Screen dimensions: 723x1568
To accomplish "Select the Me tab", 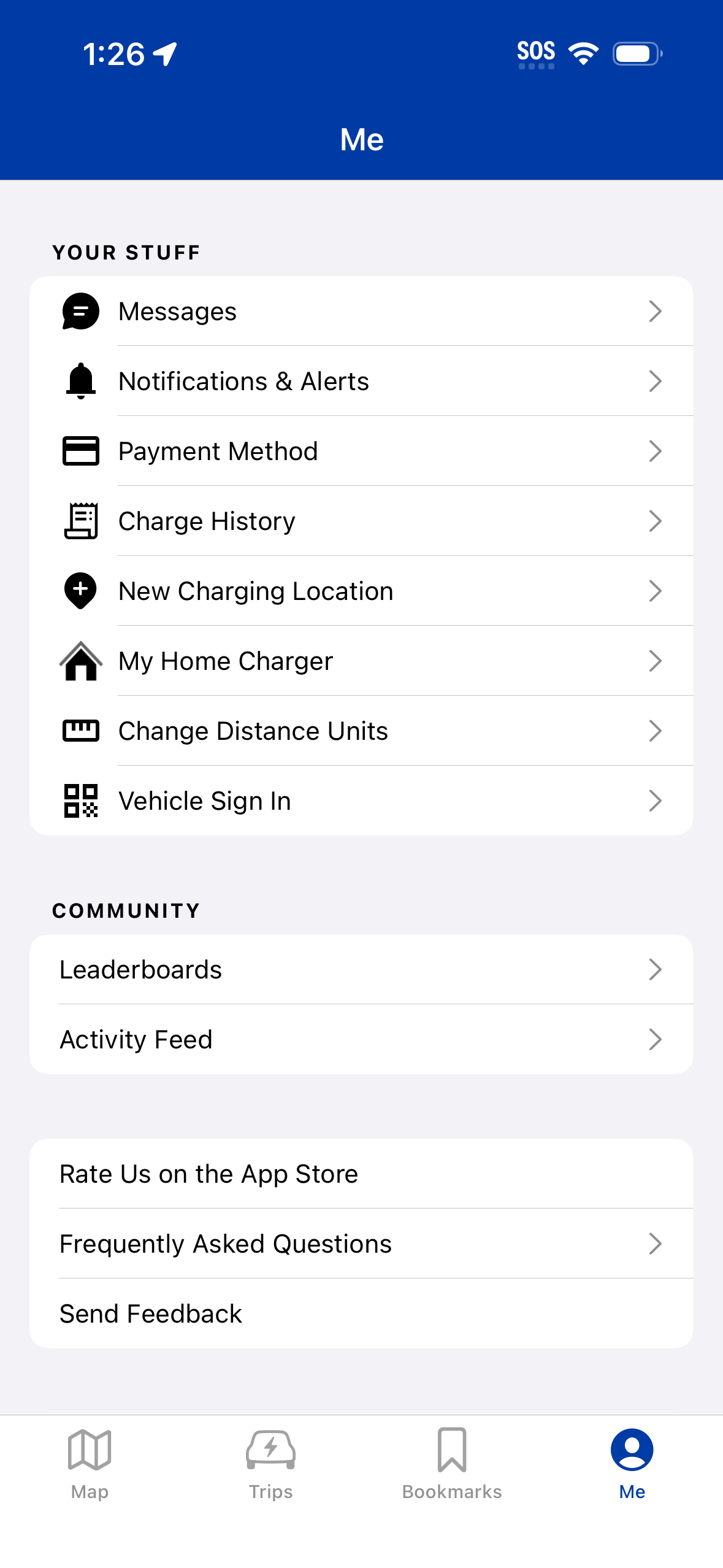I will pyautogui.click(x=632, y=1464).
